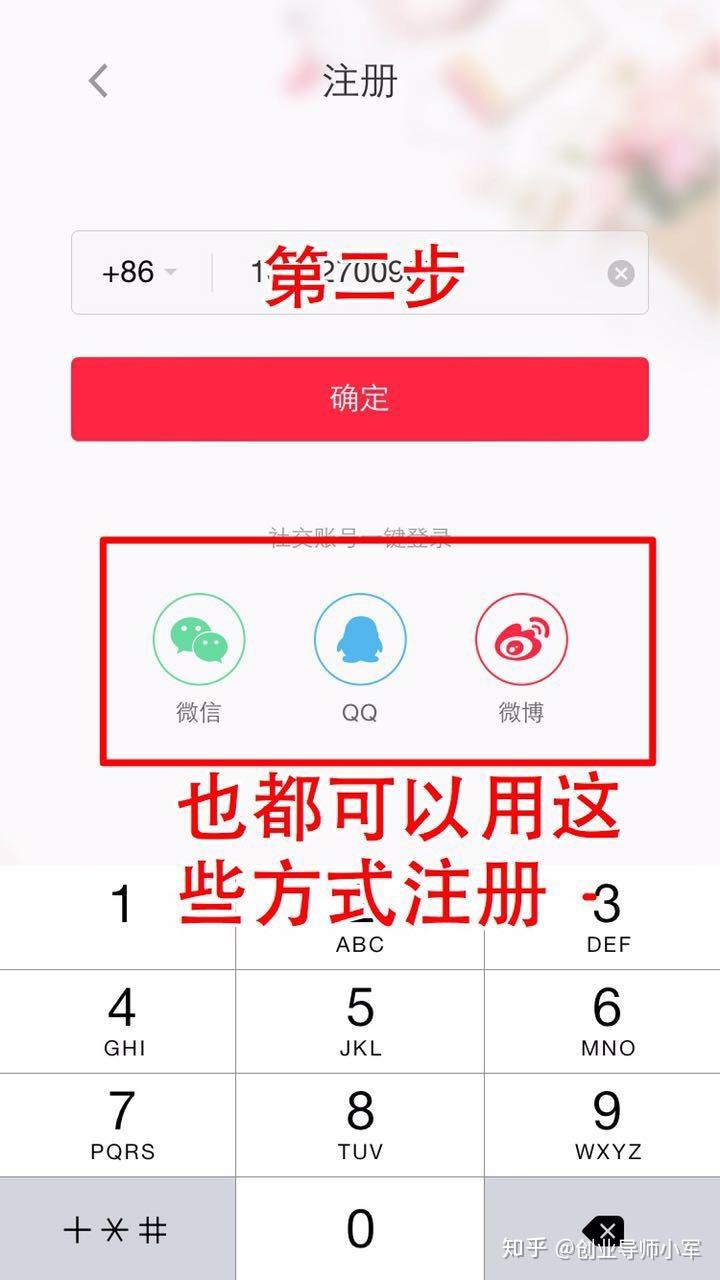
Task: Type digit 8 on the keypad
Action: 360,1124
